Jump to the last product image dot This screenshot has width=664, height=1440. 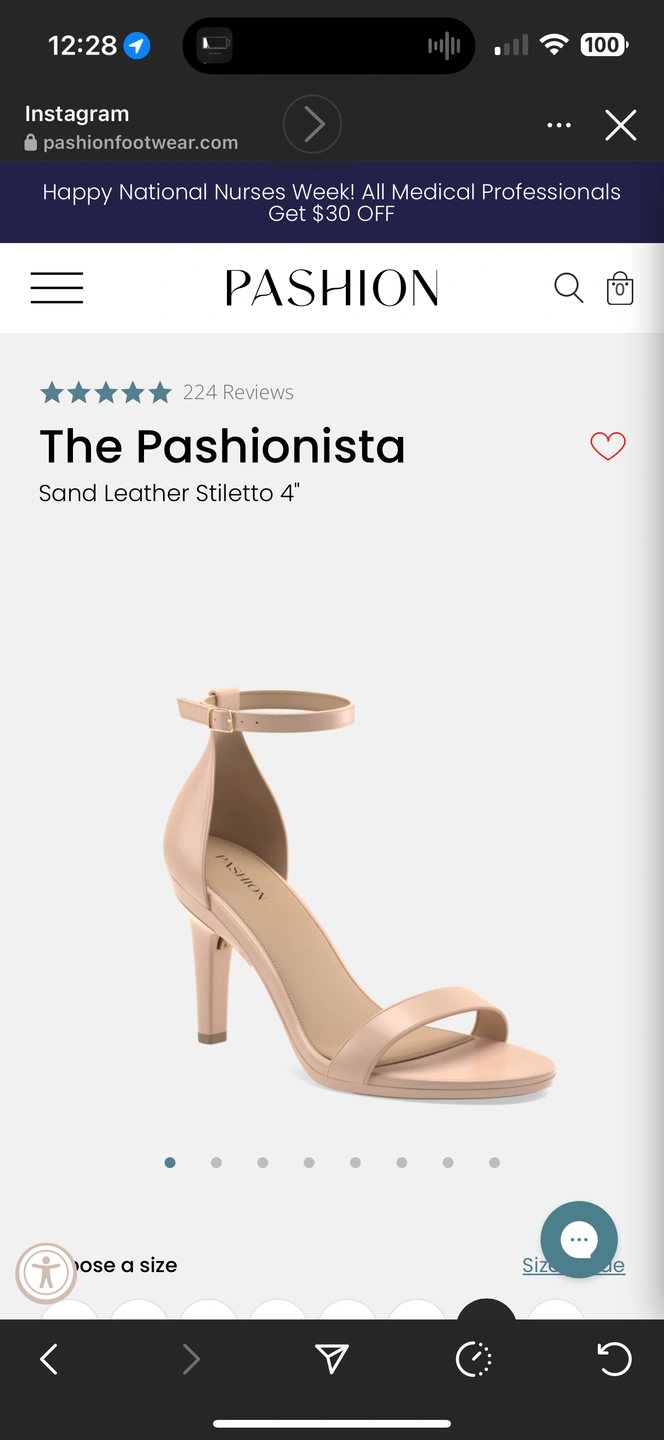[494, 1162]
